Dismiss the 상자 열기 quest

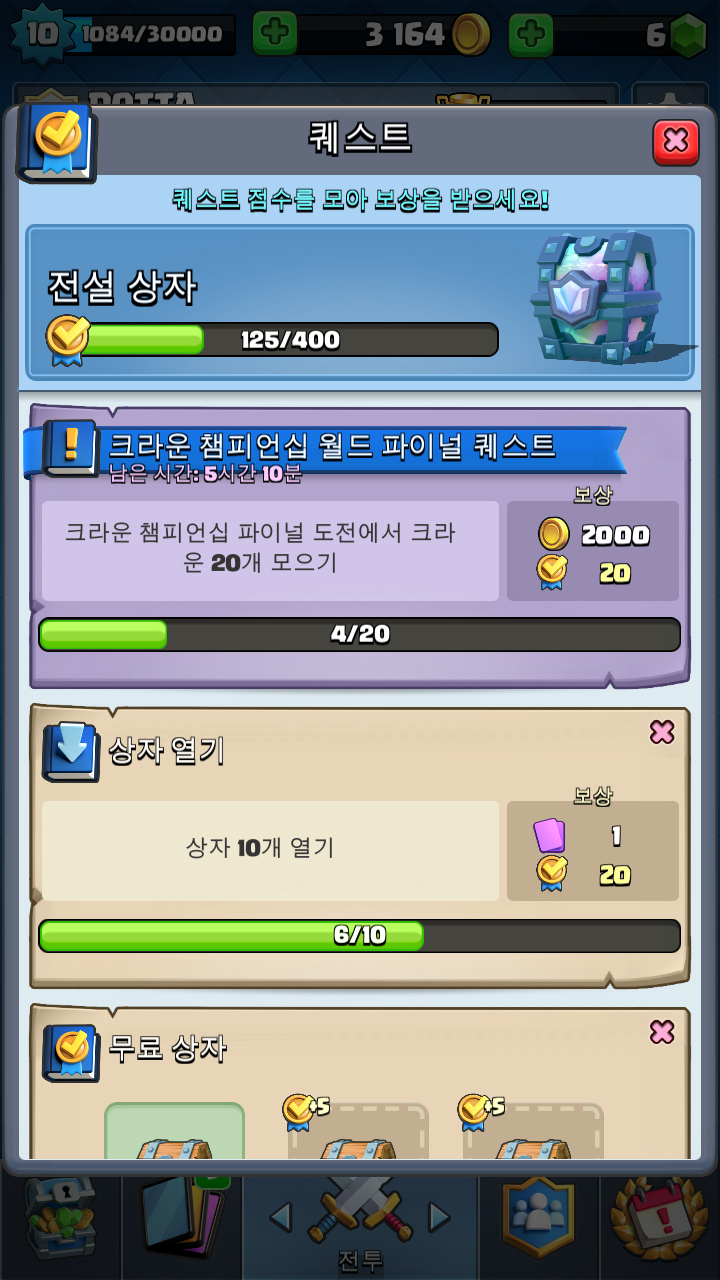pos(662,733)
